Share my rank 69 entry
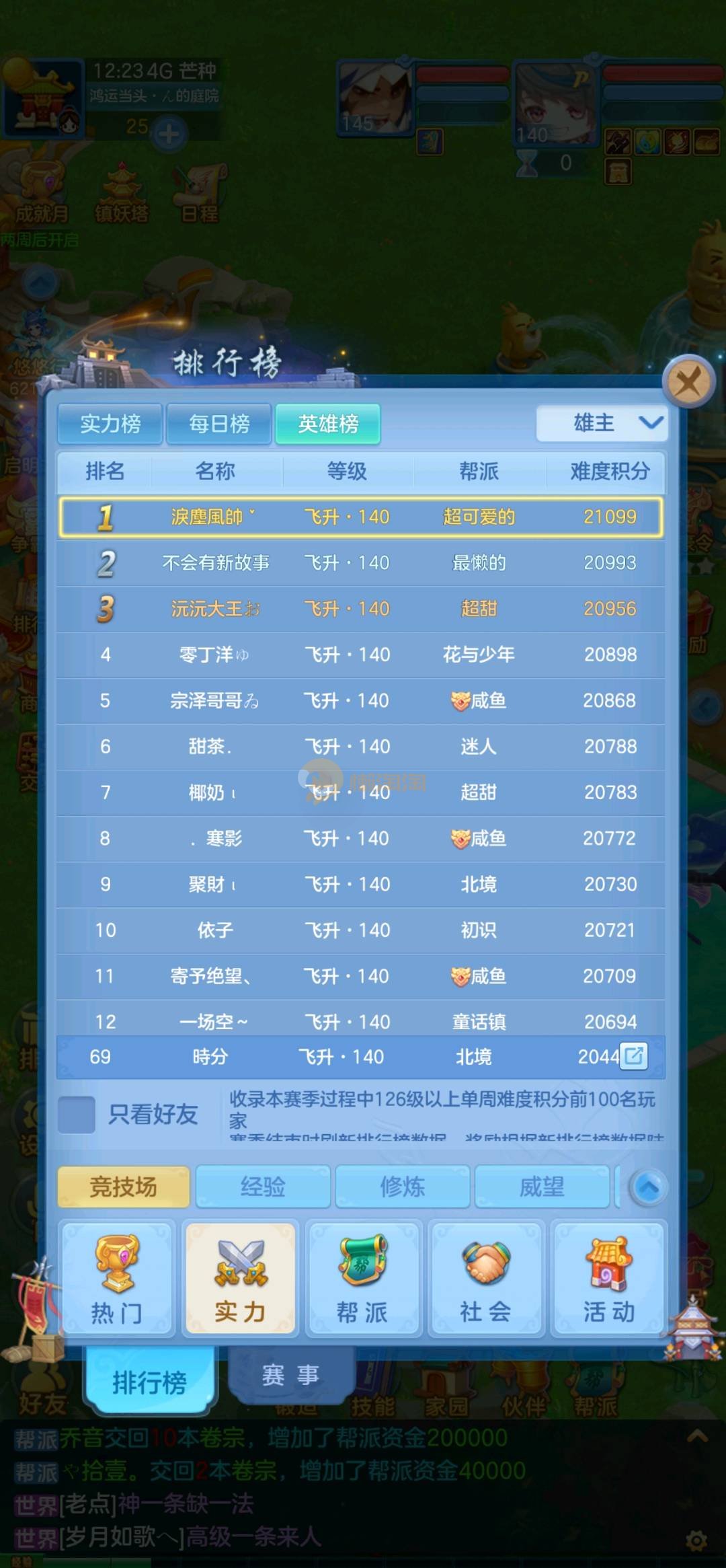Screen dimensions: 726x1568 click(x=633, y=1055)
